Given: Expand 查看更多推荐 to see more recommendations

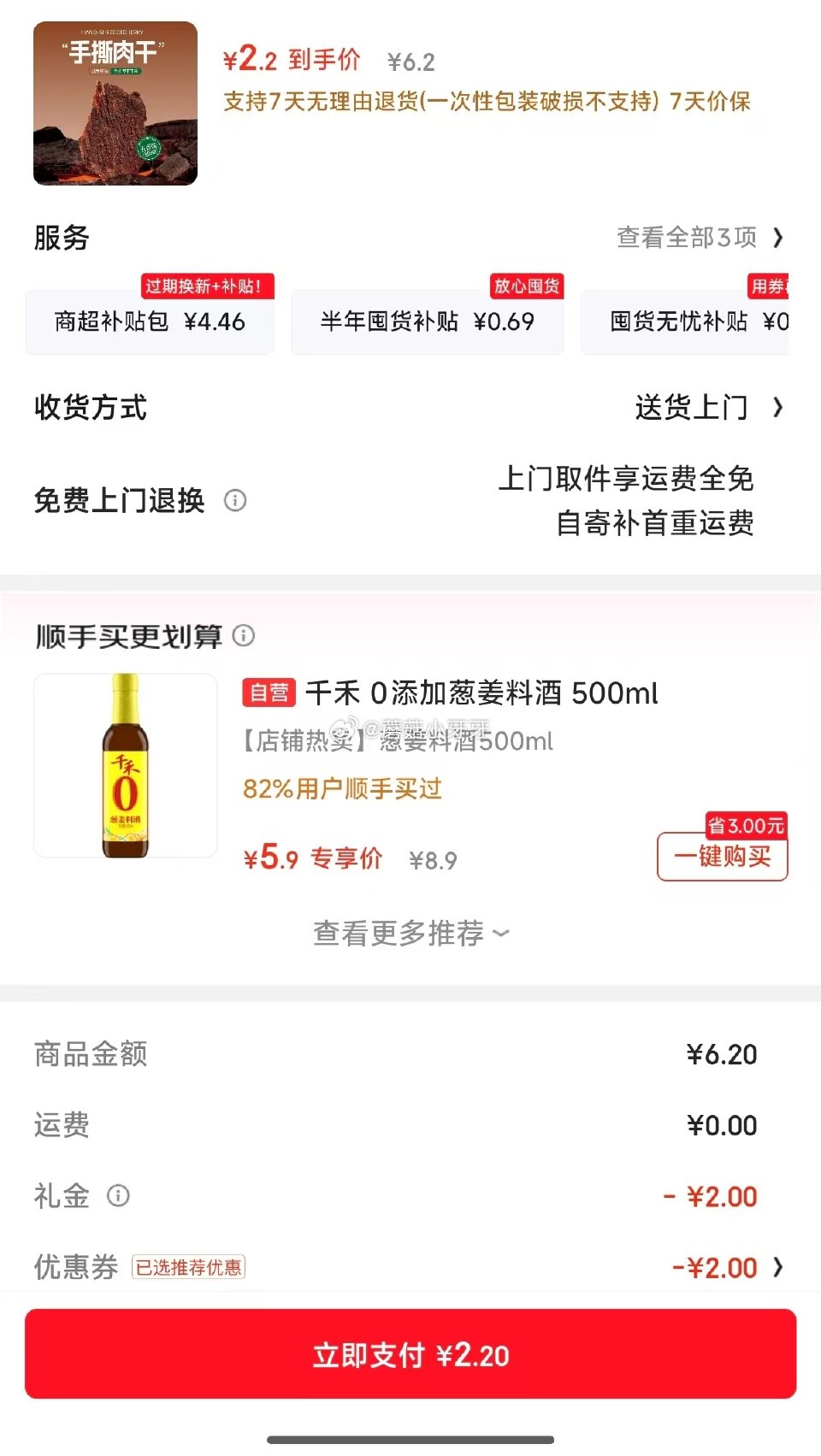Looking at the screenshot, I should click(x=410, y=934).
